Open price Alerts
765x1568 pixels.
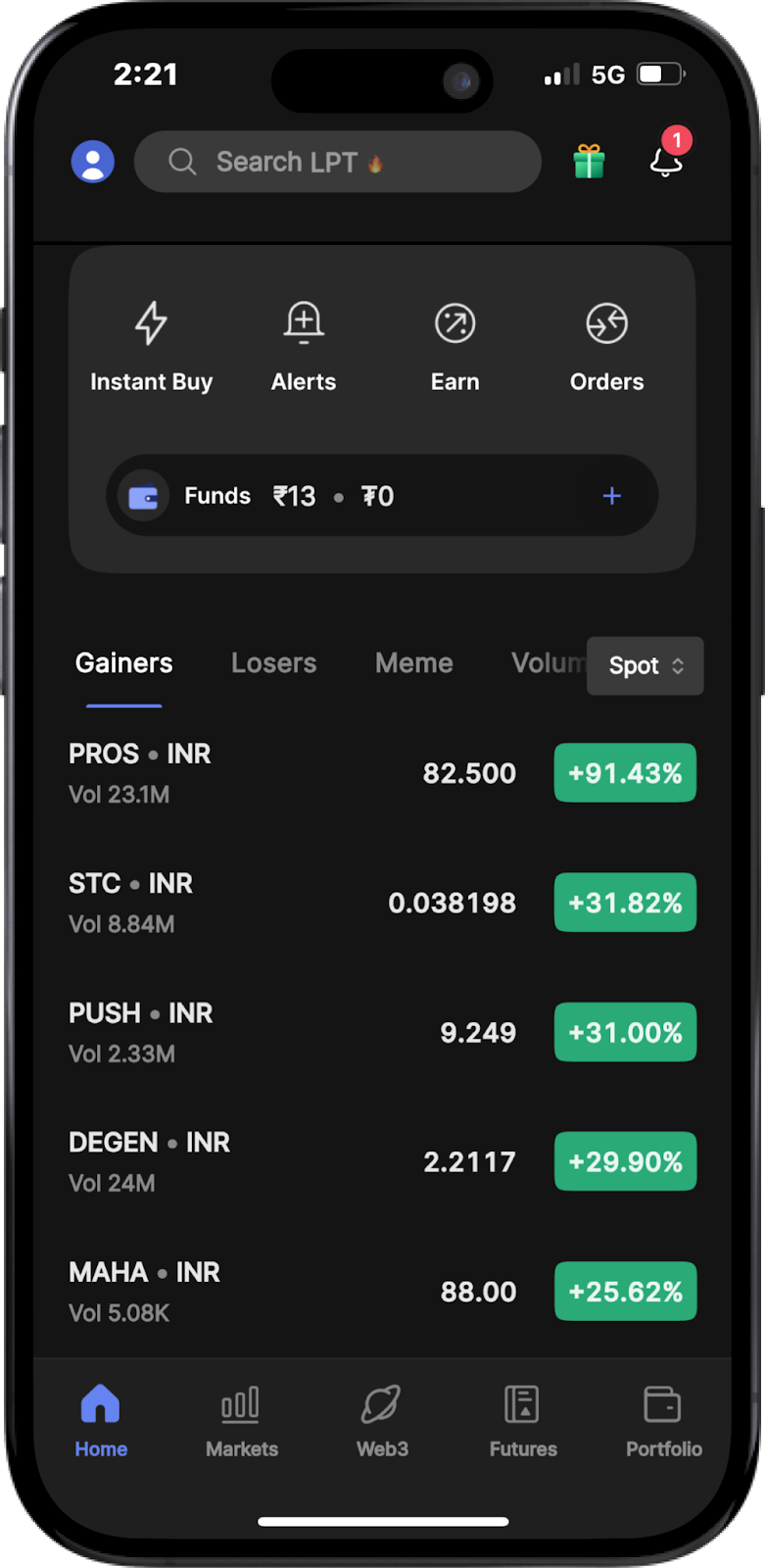pos(304,347)
